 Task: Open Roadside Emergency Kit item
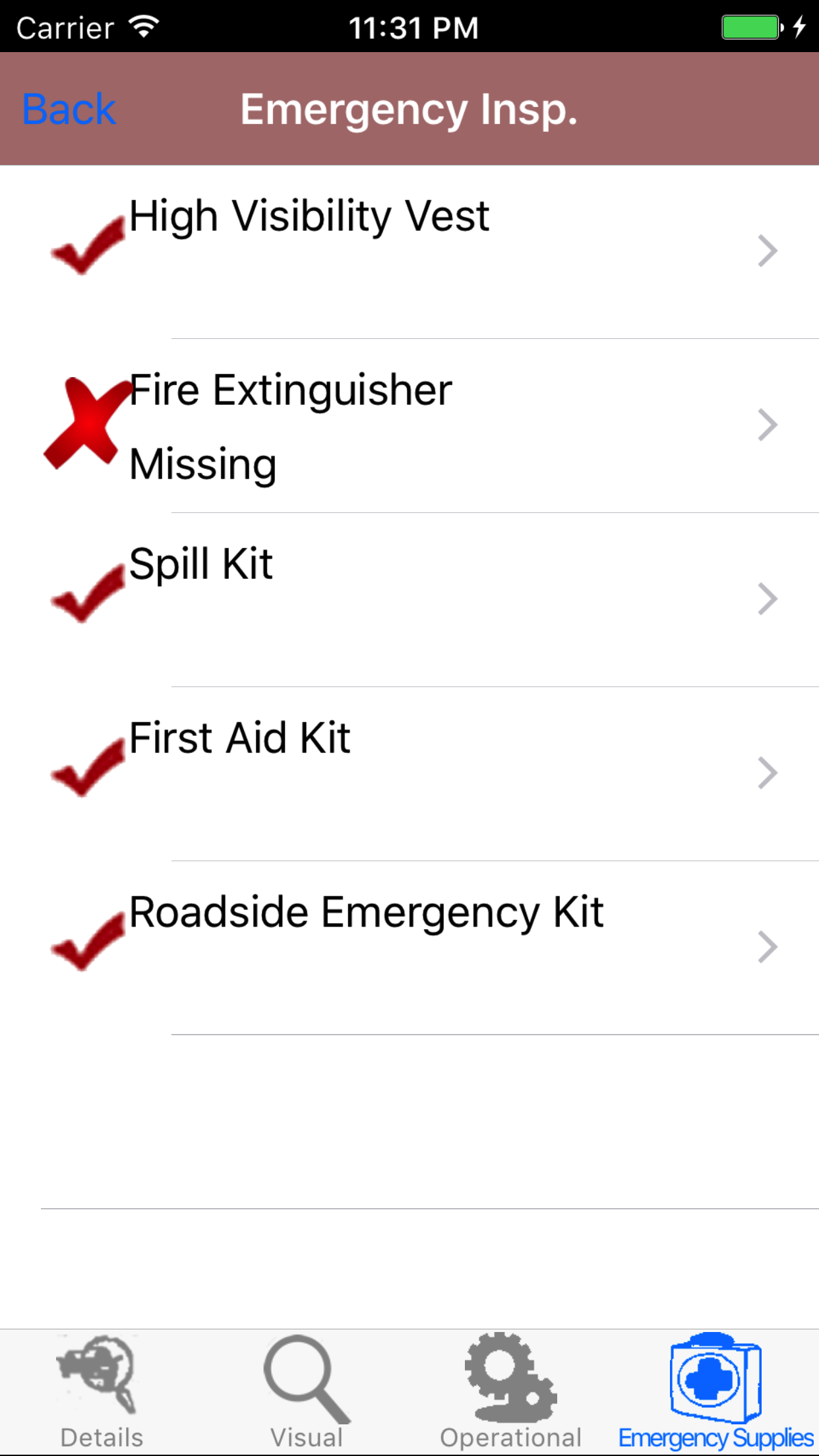coord(409,947)
